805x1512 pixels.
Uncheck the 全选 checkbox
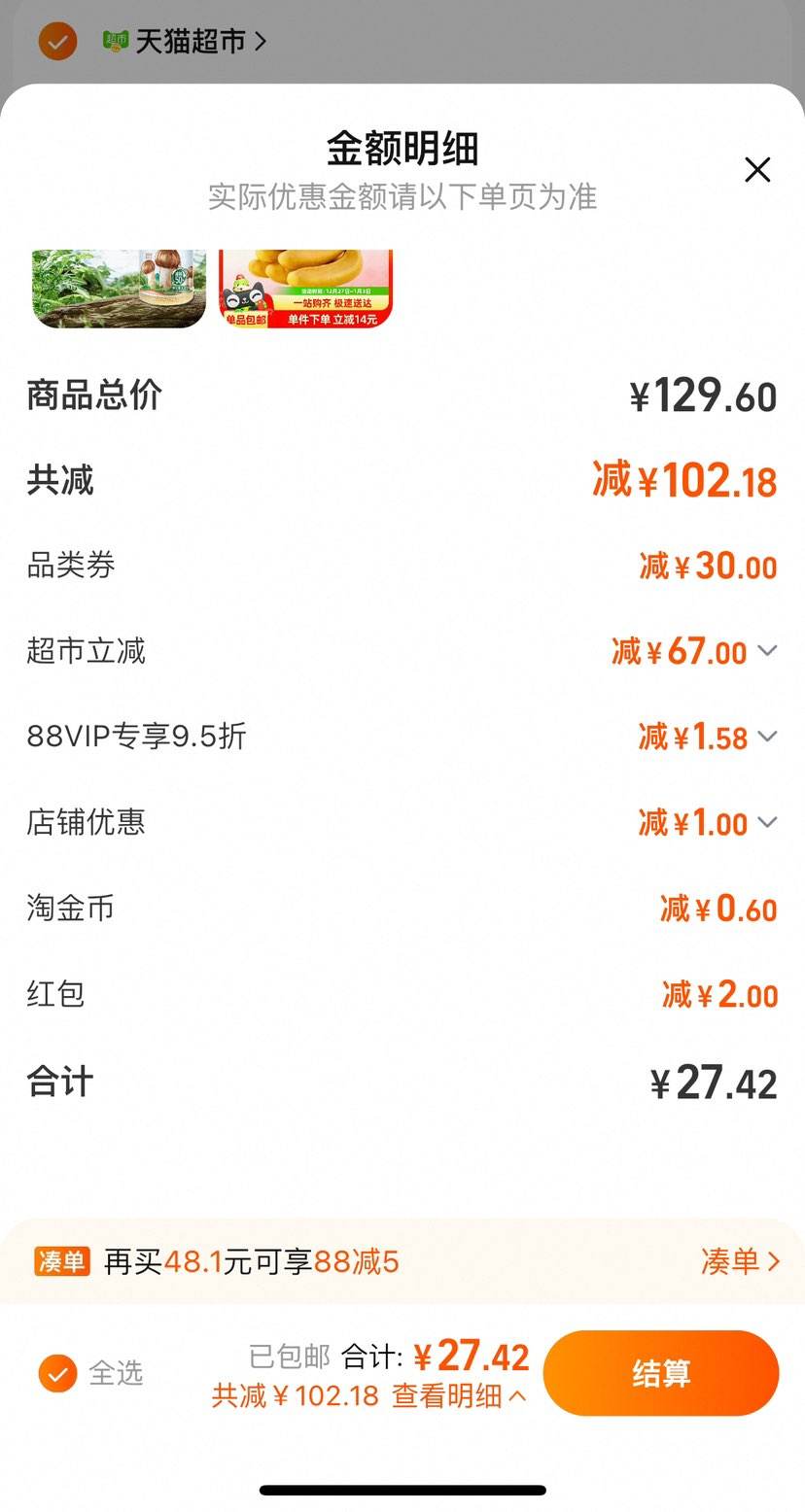coord(57,1373)
